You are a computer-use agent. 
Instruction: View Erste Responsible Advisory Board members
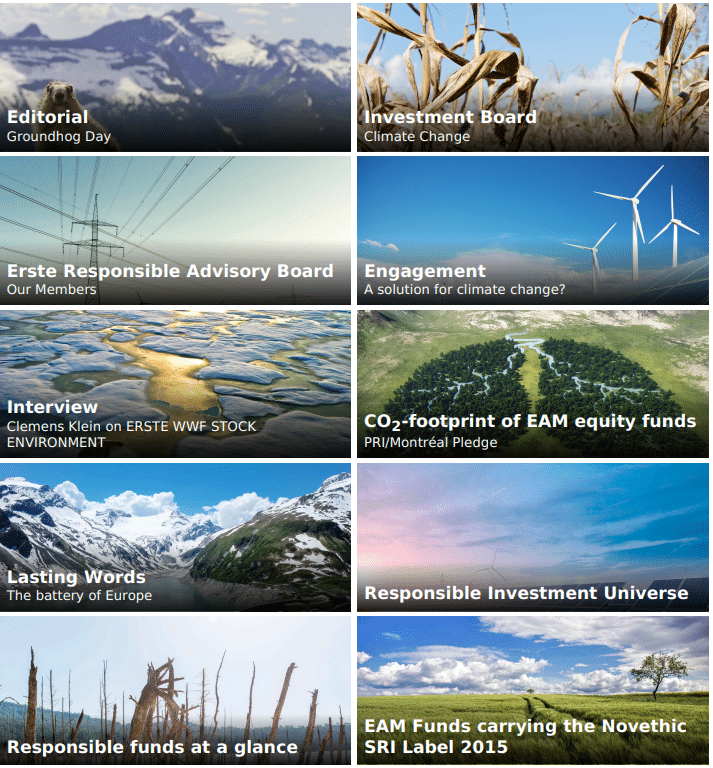click(175, 231)
